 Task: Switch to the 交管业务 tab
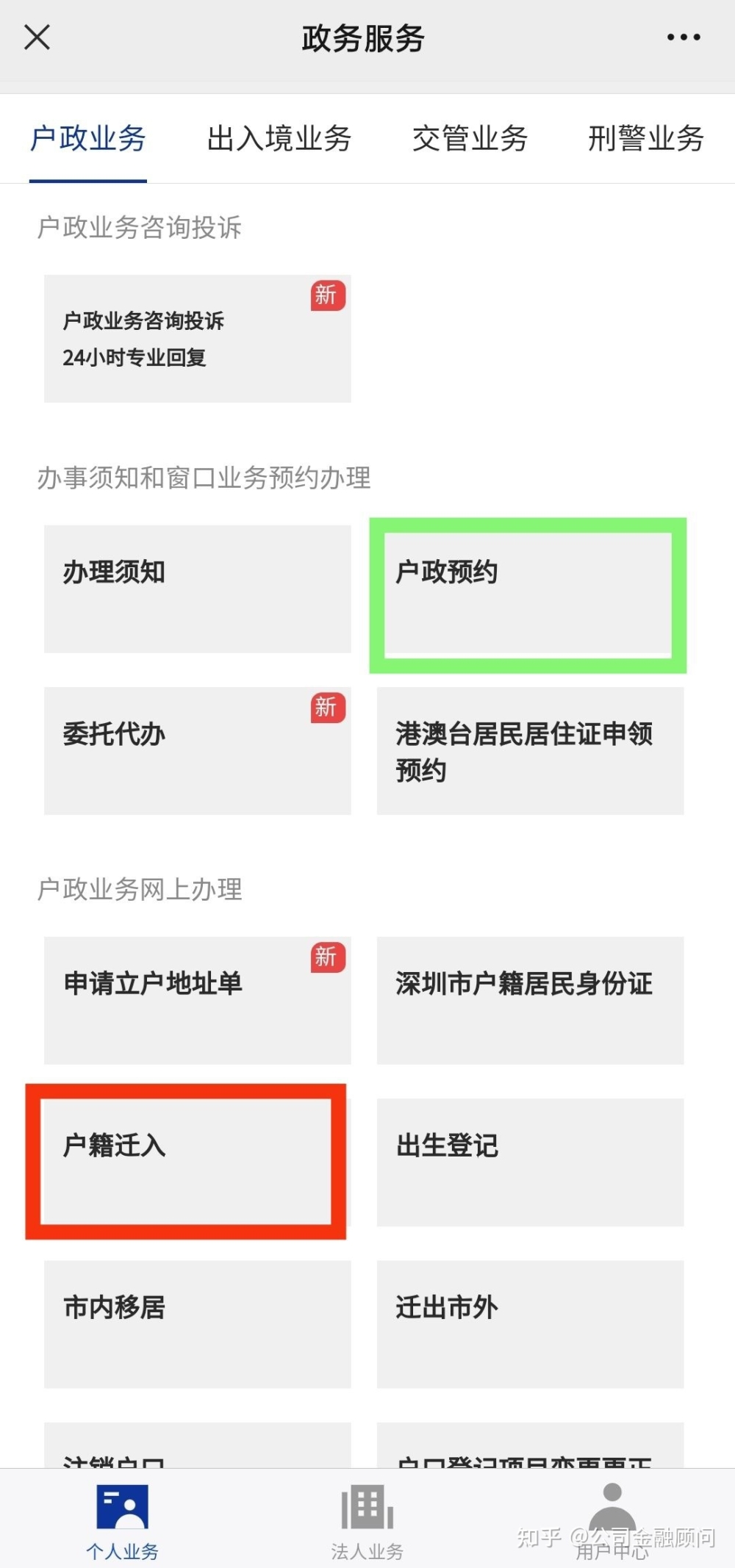click(x=470, y=139)
